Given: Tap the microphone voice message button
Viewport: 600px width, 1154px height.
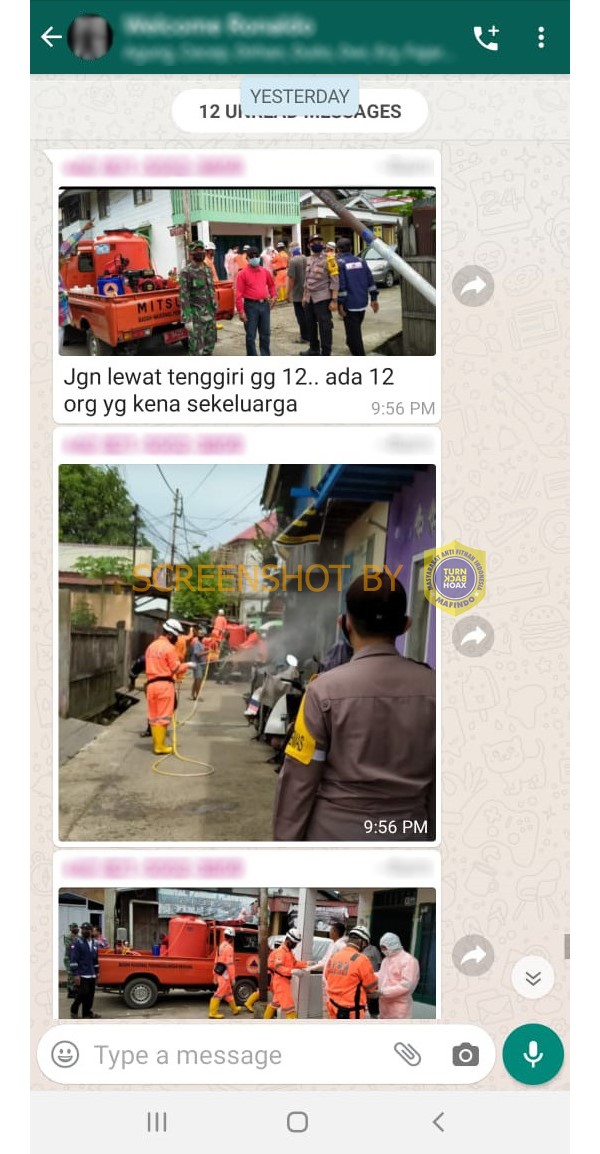Looking at the screenshot, I should [x=533, y=1054].
